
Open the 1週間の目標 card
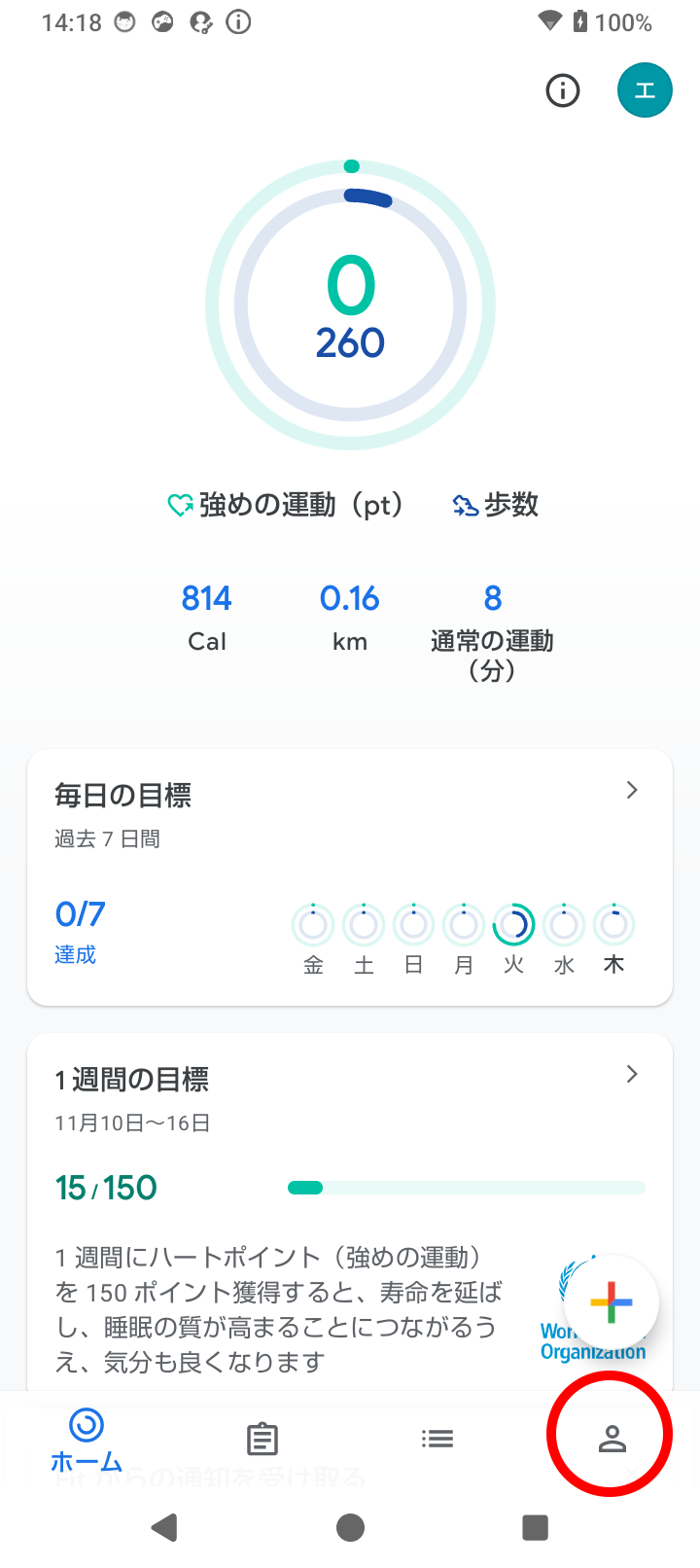350,1211
